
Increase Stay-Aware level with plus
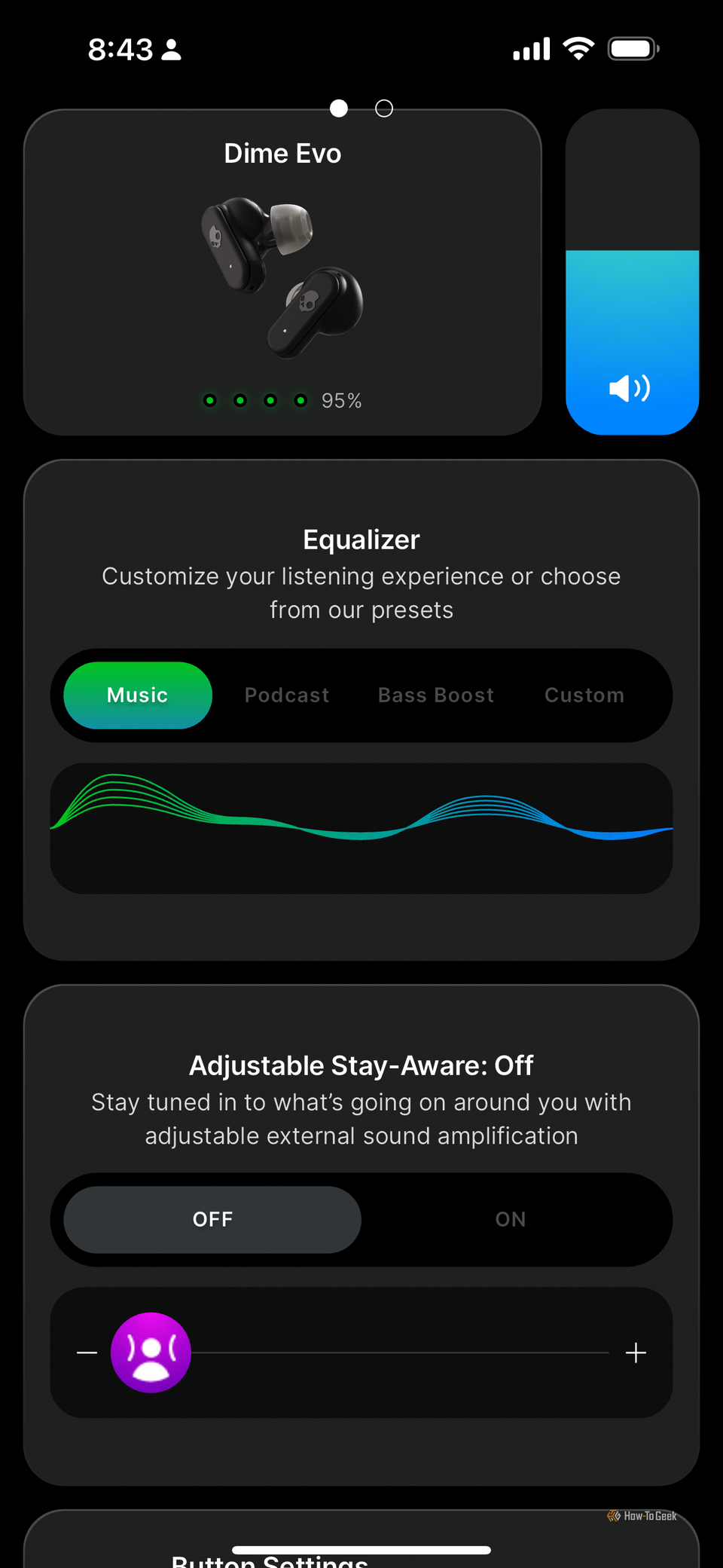(x=636, y=1353)
